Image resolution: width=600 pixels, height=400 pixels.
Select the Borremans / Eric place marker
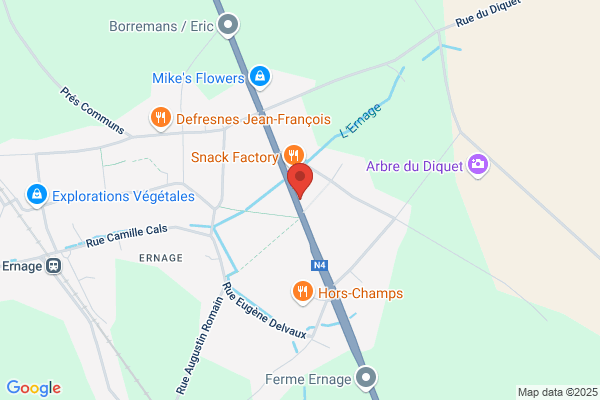tap(228, 25)
